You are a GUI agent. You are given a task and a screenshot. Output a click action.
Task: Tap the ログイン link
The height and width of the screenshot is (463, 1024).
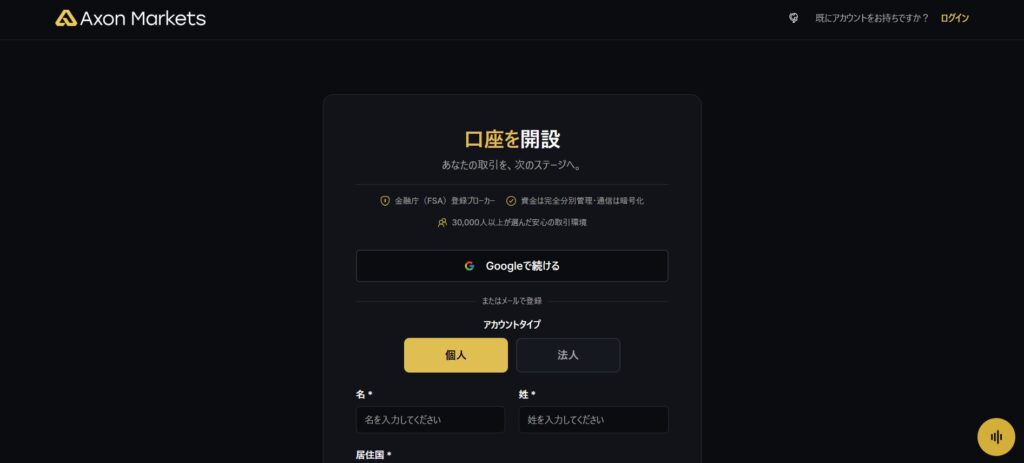point(954,18)
